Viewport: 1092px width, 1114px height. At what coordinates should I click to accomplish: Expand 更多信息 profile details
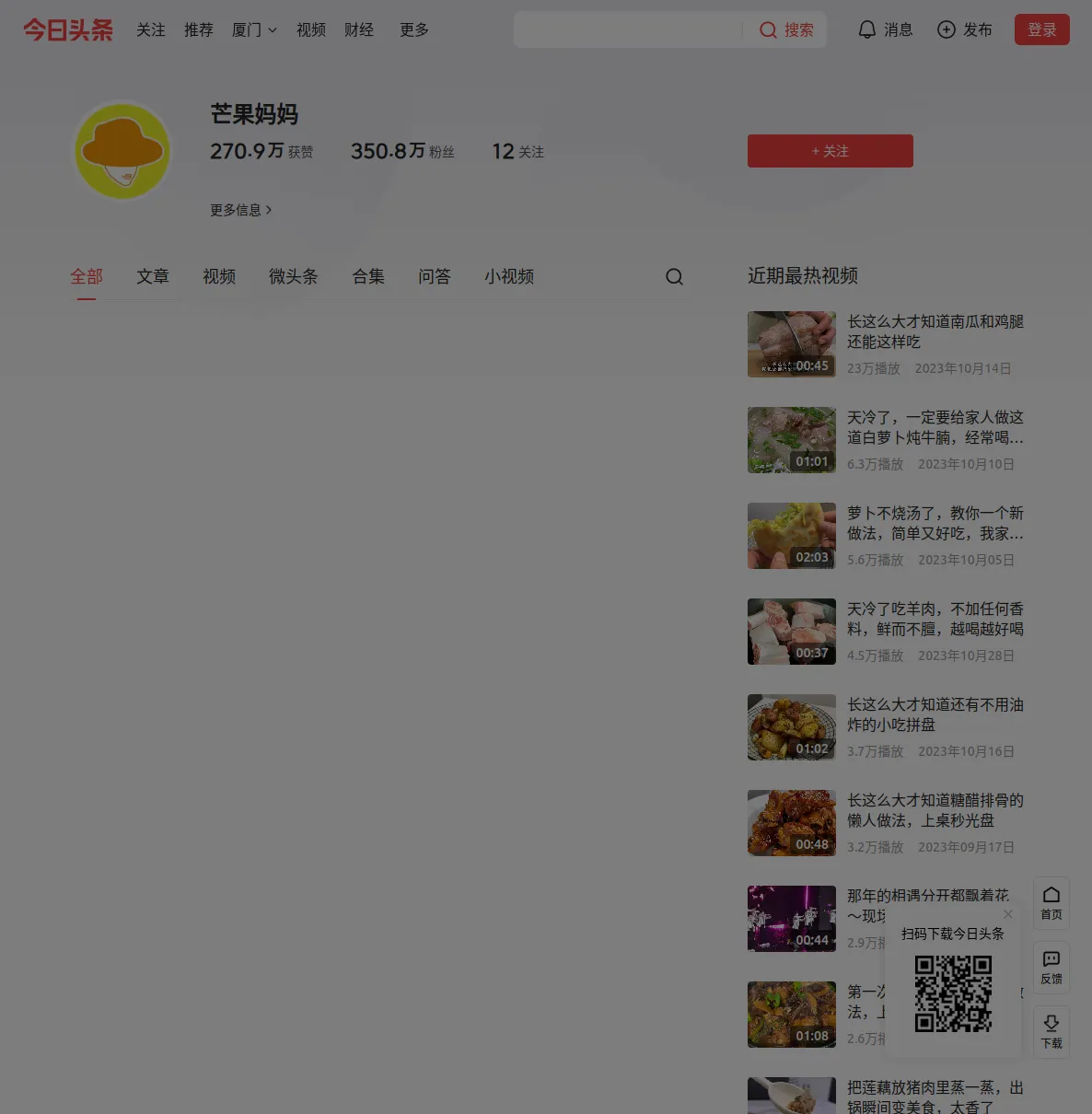point(240,210)
